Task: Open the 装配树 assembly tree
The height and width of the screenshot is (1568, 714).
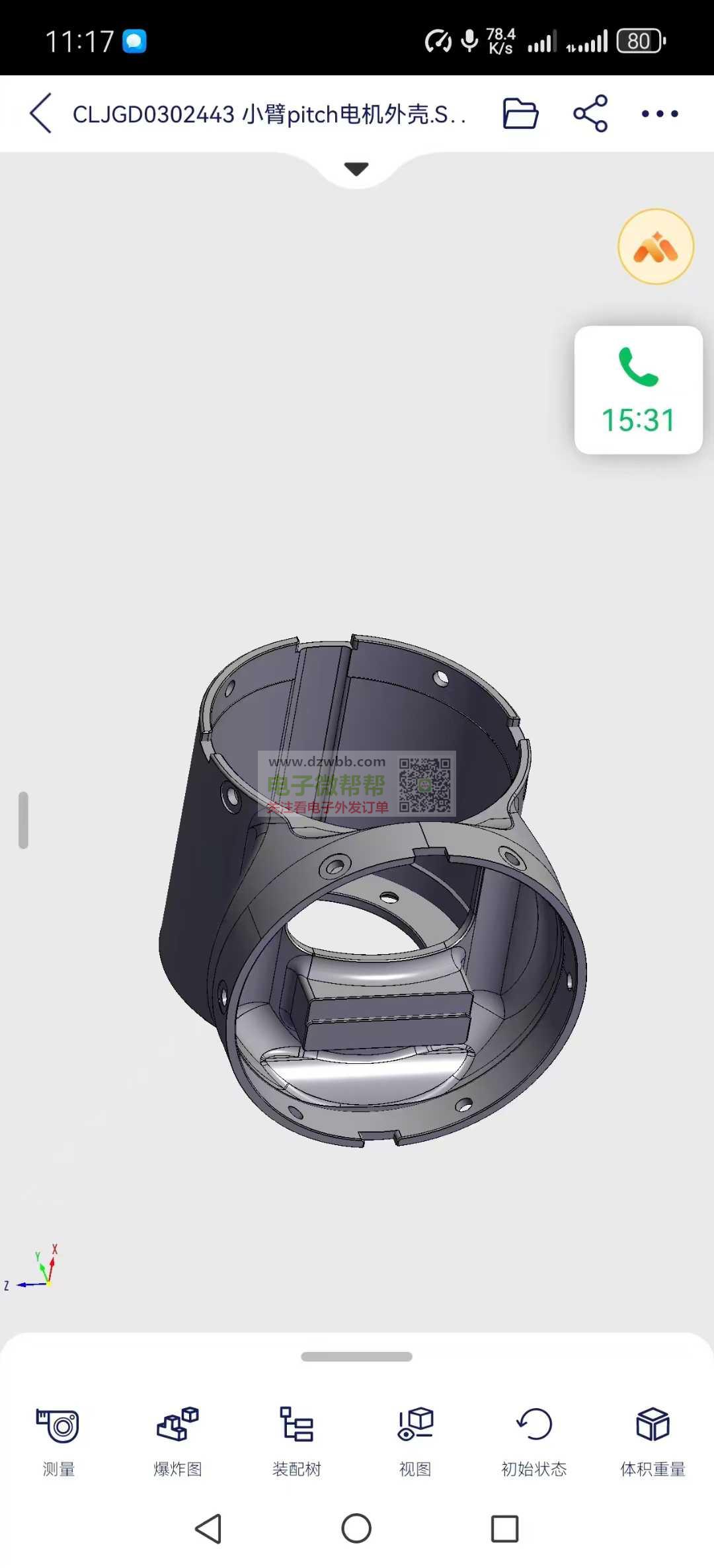Action: pos(296,1442)
